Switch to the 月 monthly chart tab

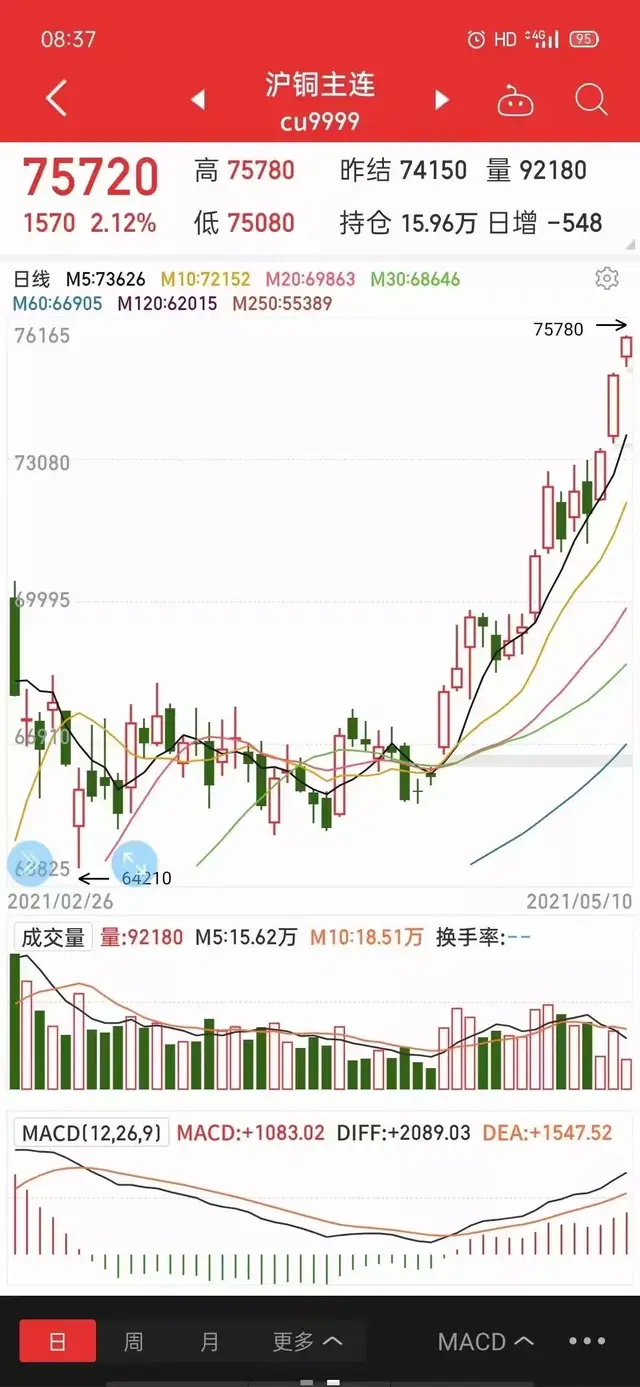[x=209, y=1341]
